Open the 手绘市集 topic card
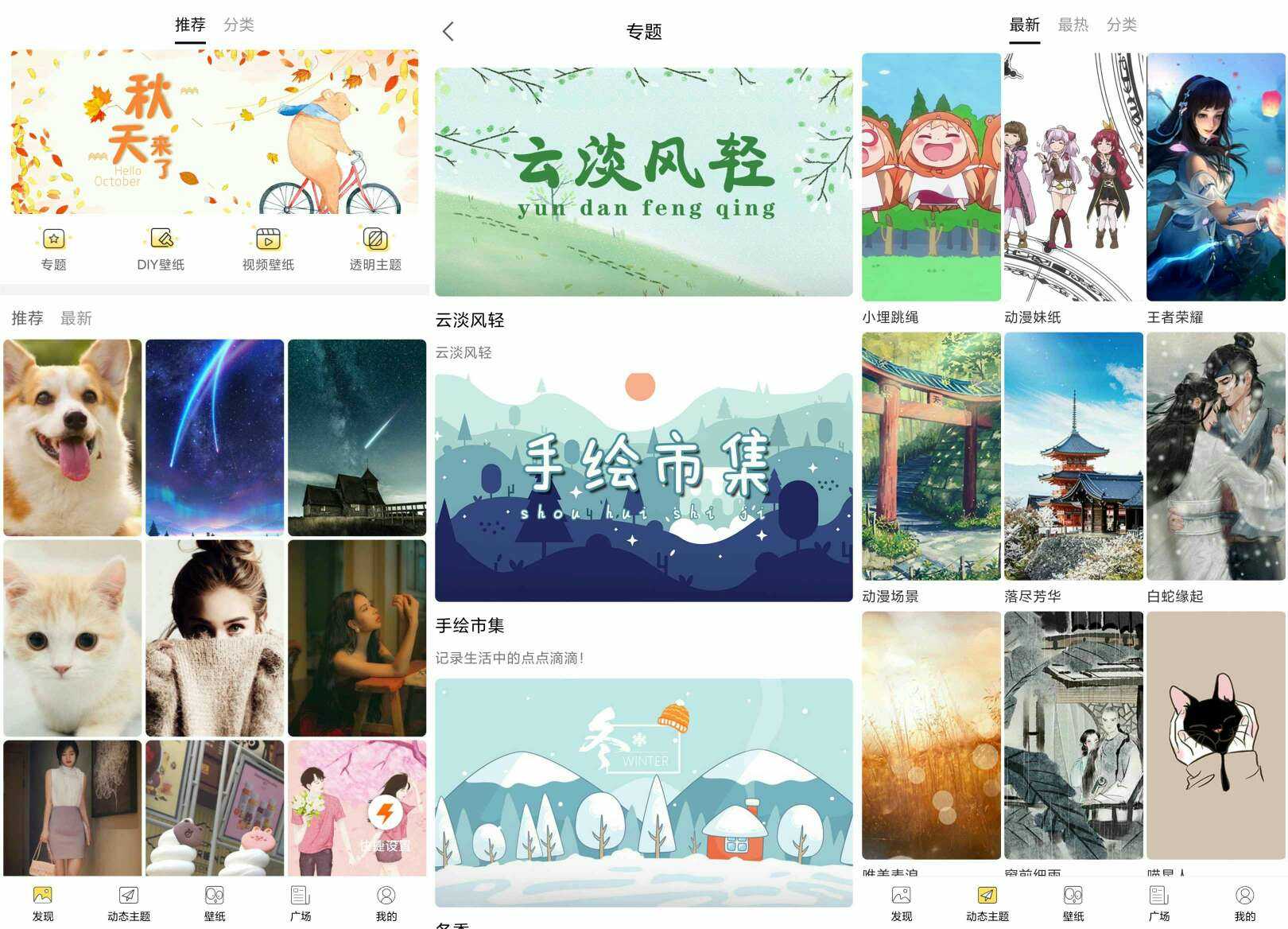The image size is (1288, 929). pos(643,487)
